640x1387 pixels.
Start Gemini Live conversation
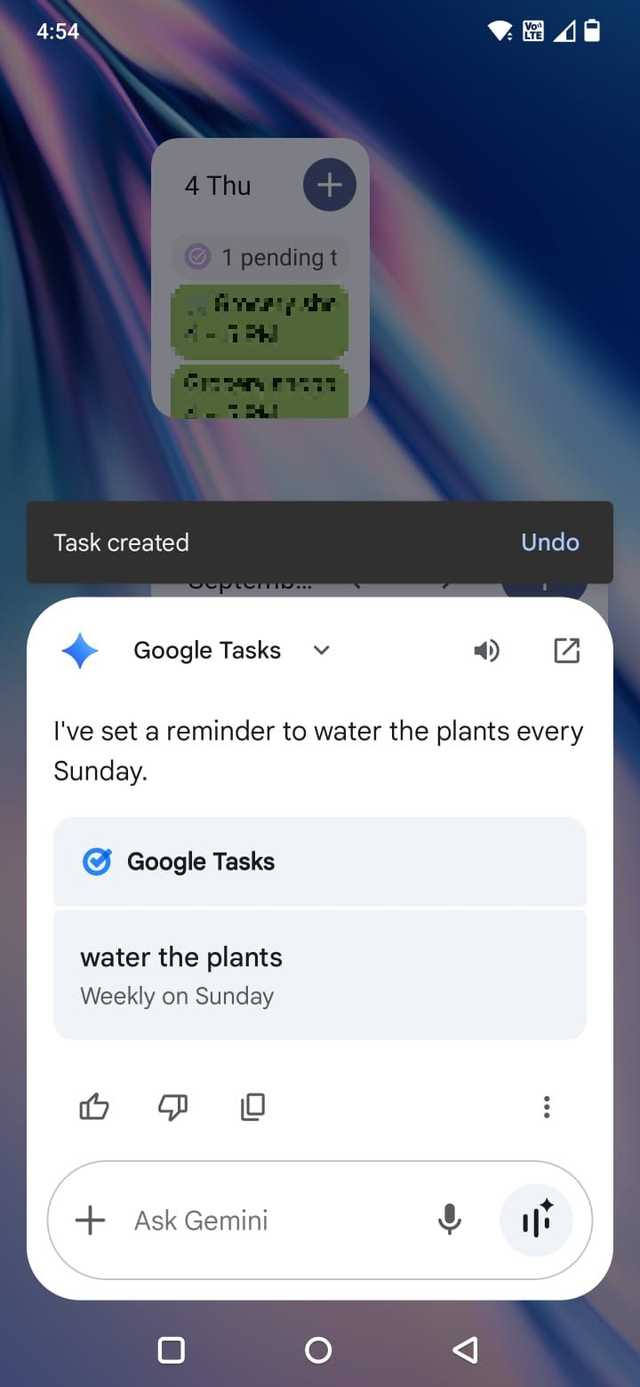[536, 1220]
